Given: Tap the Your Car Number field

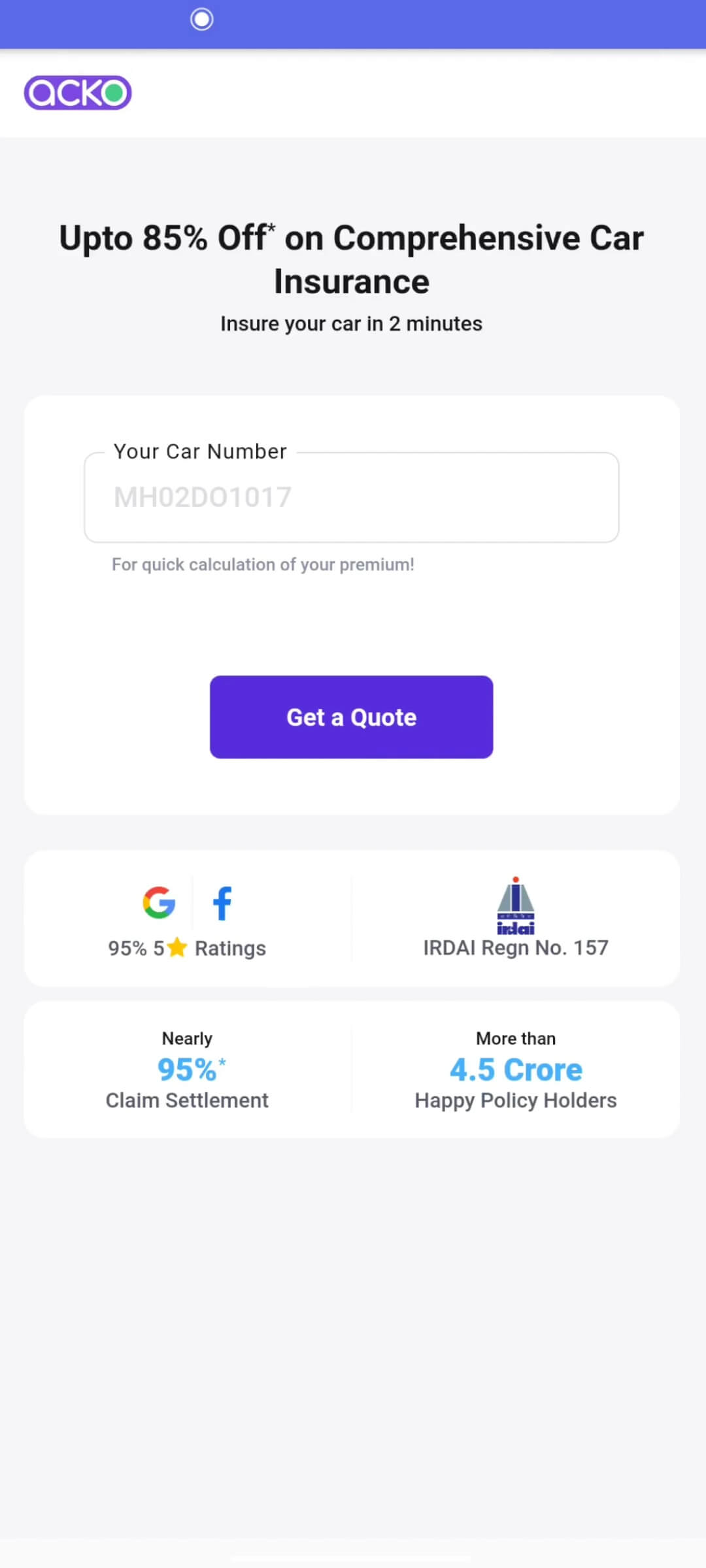Looking at the screenshot, I should point(352,498).
